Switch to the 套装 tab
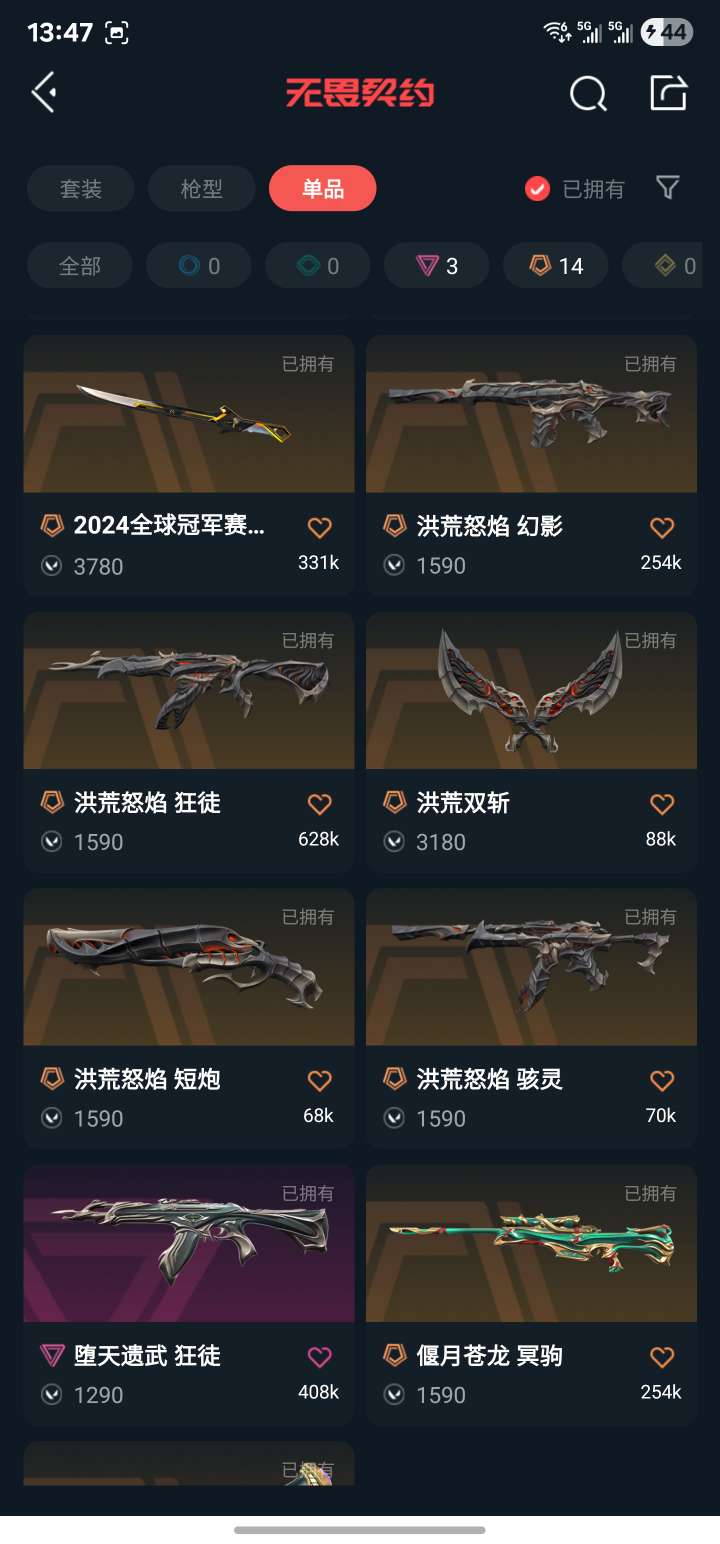This screenshot has height=1544, width=720. (x=81, y=188)
